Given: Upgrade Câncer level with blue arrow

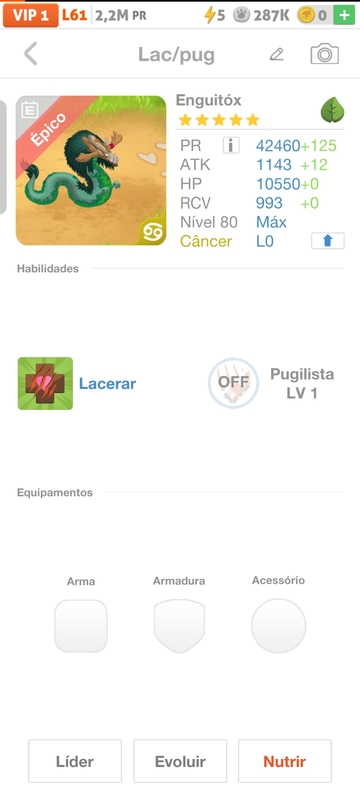Looking at the screenshot, I should [x=328, y=241].
